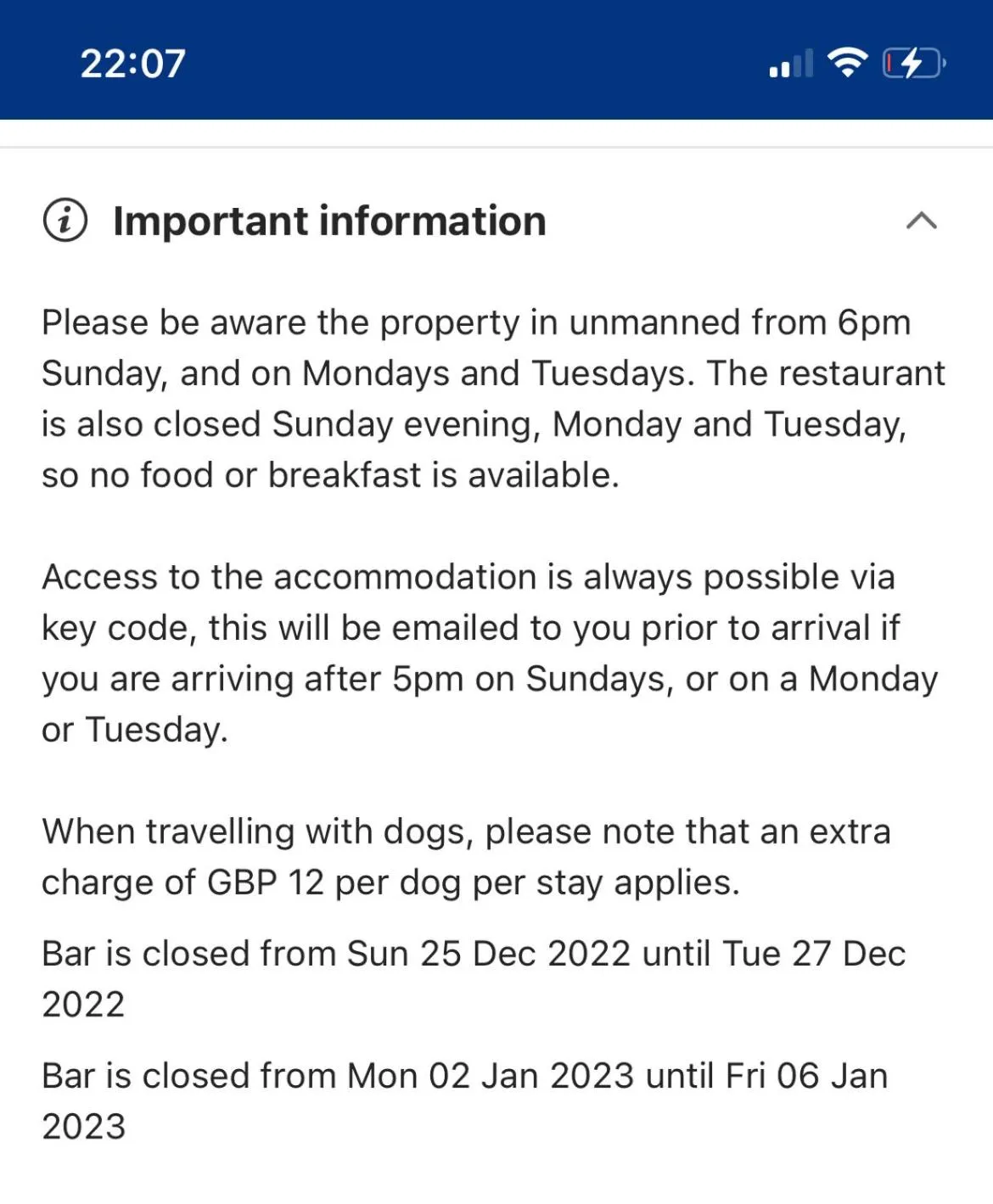993x1204 pixels.
Task: Collapse the Important information section
Action: 921,221
